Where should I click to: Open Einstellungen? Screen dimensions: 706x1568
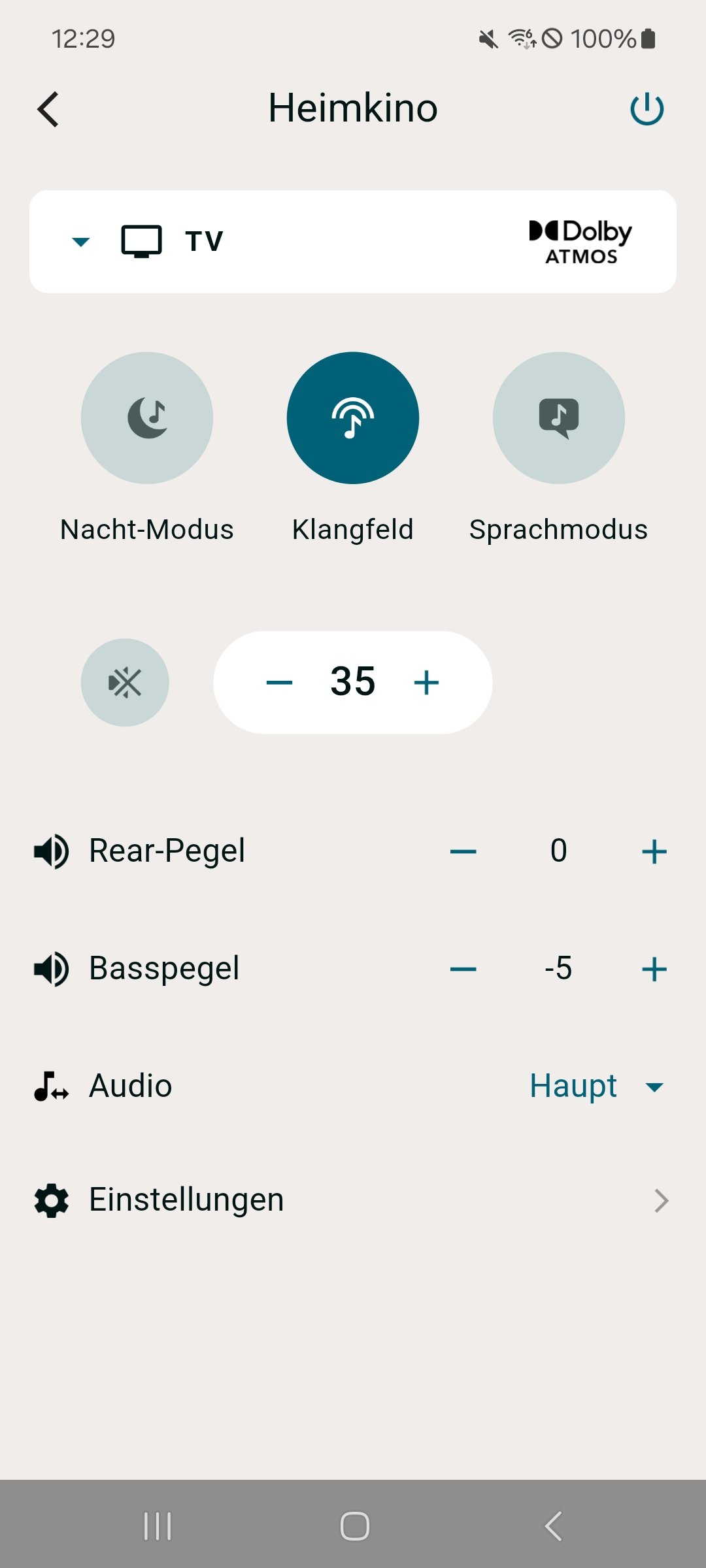click(x=353, y=1200)
